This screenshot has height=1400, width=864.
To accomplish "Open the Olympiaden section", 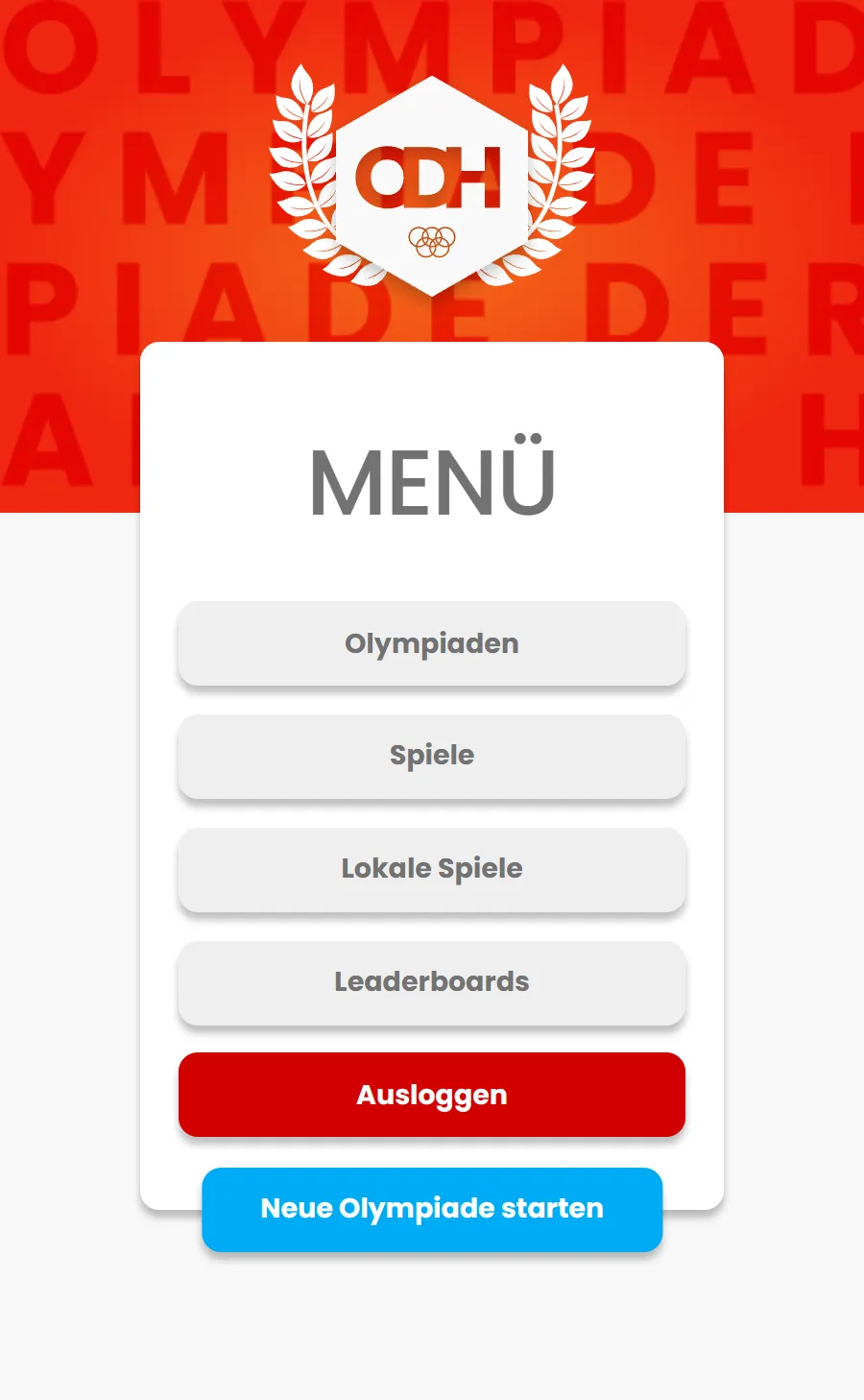I will [432, 643].
